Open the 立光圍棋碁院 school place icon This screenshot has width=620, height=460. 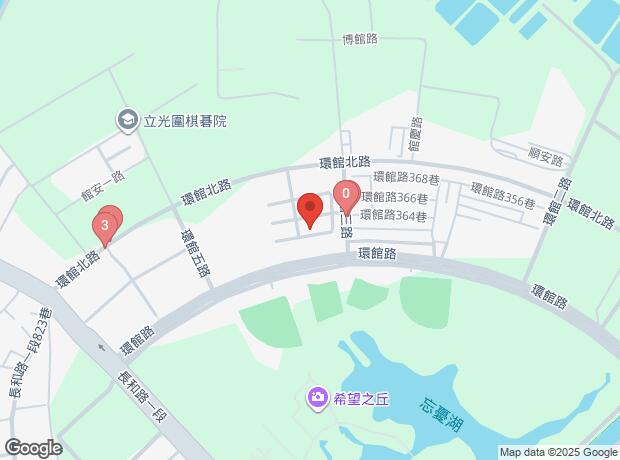coord(127,121)
